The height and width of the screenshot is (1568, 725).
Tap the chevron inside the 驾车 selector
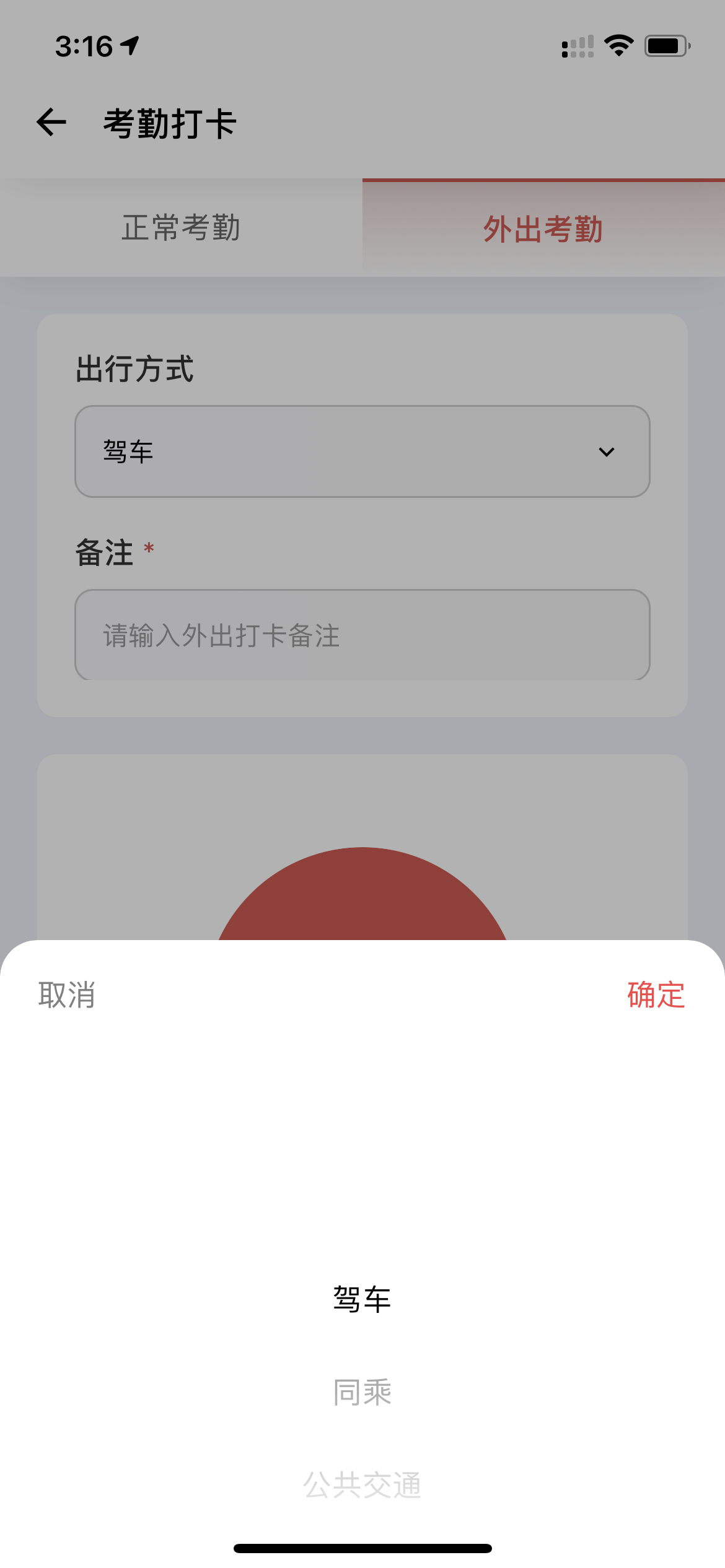pyautogui.click(x=607, y=451)
